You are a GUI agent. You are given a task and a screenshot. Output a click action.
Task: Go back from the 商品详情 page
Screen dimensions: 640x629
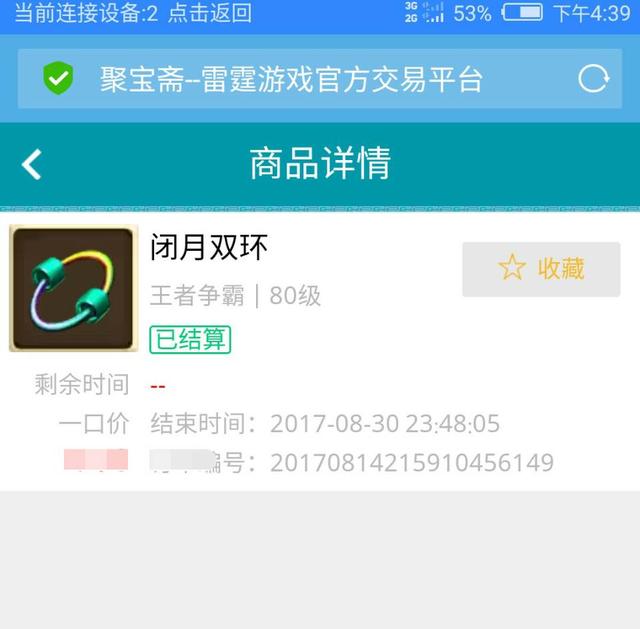(33, 164)
